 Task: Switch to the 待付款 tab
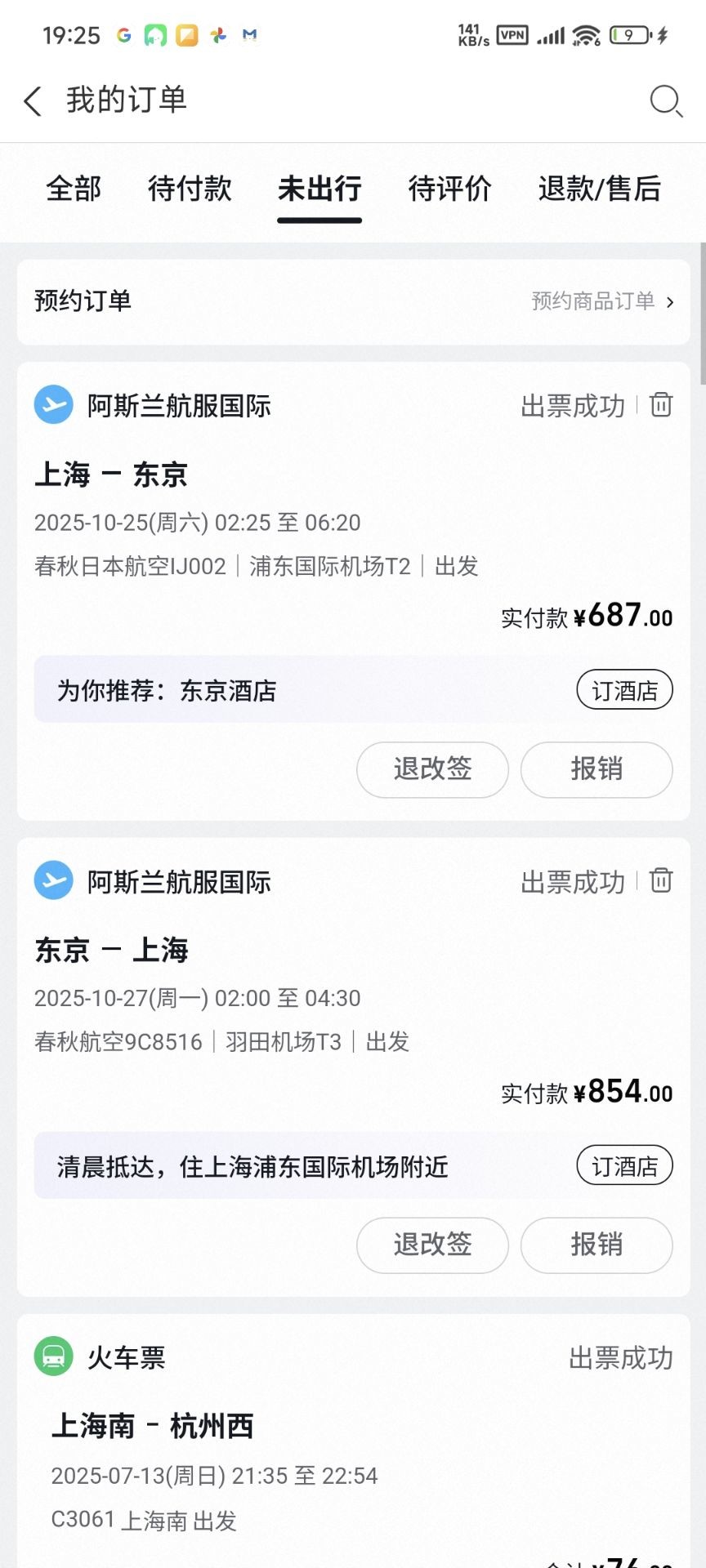(190, 189)
